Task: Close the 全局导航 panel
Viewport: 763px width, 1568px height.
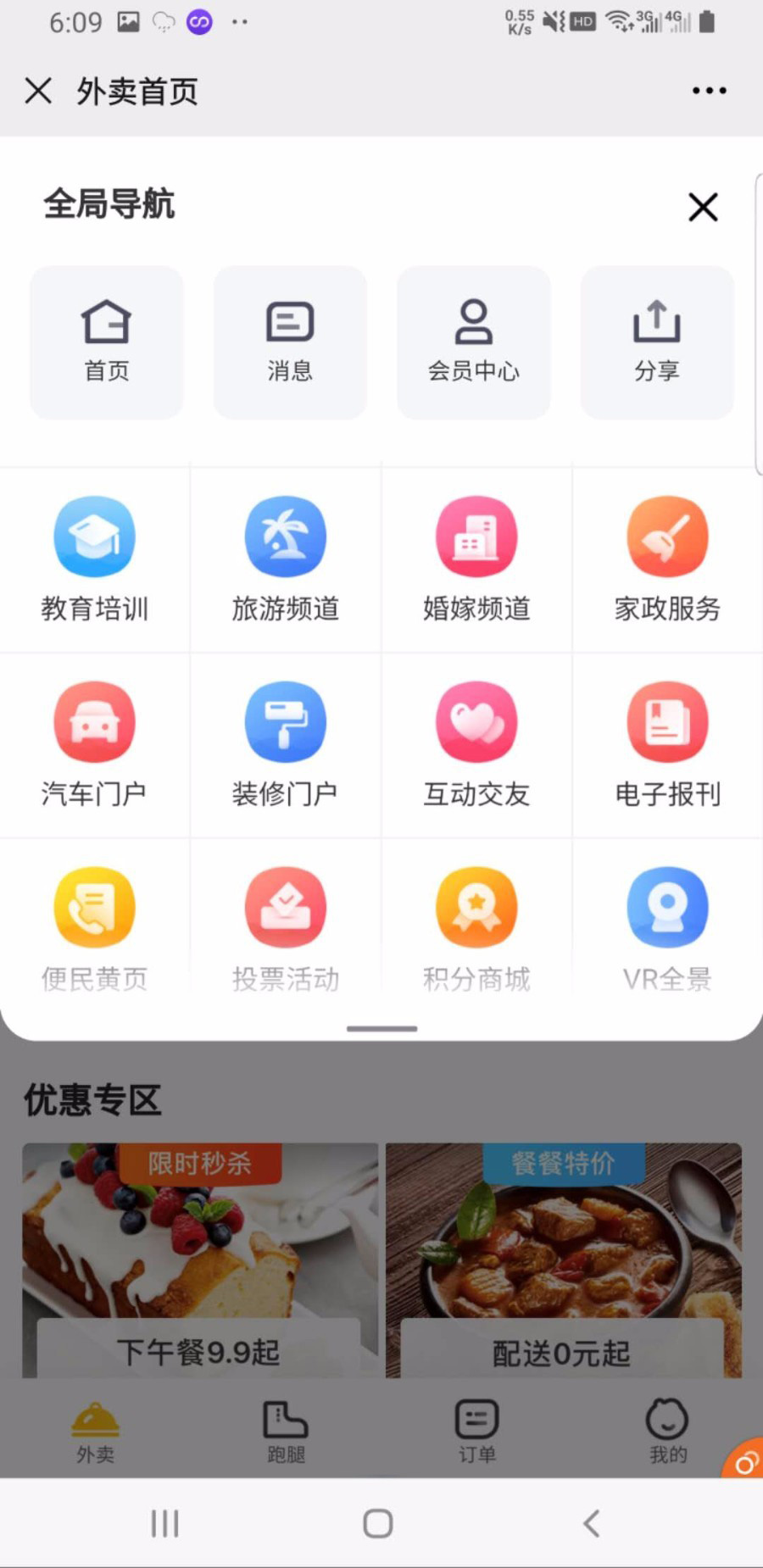Action: click(x=703, y=207)
